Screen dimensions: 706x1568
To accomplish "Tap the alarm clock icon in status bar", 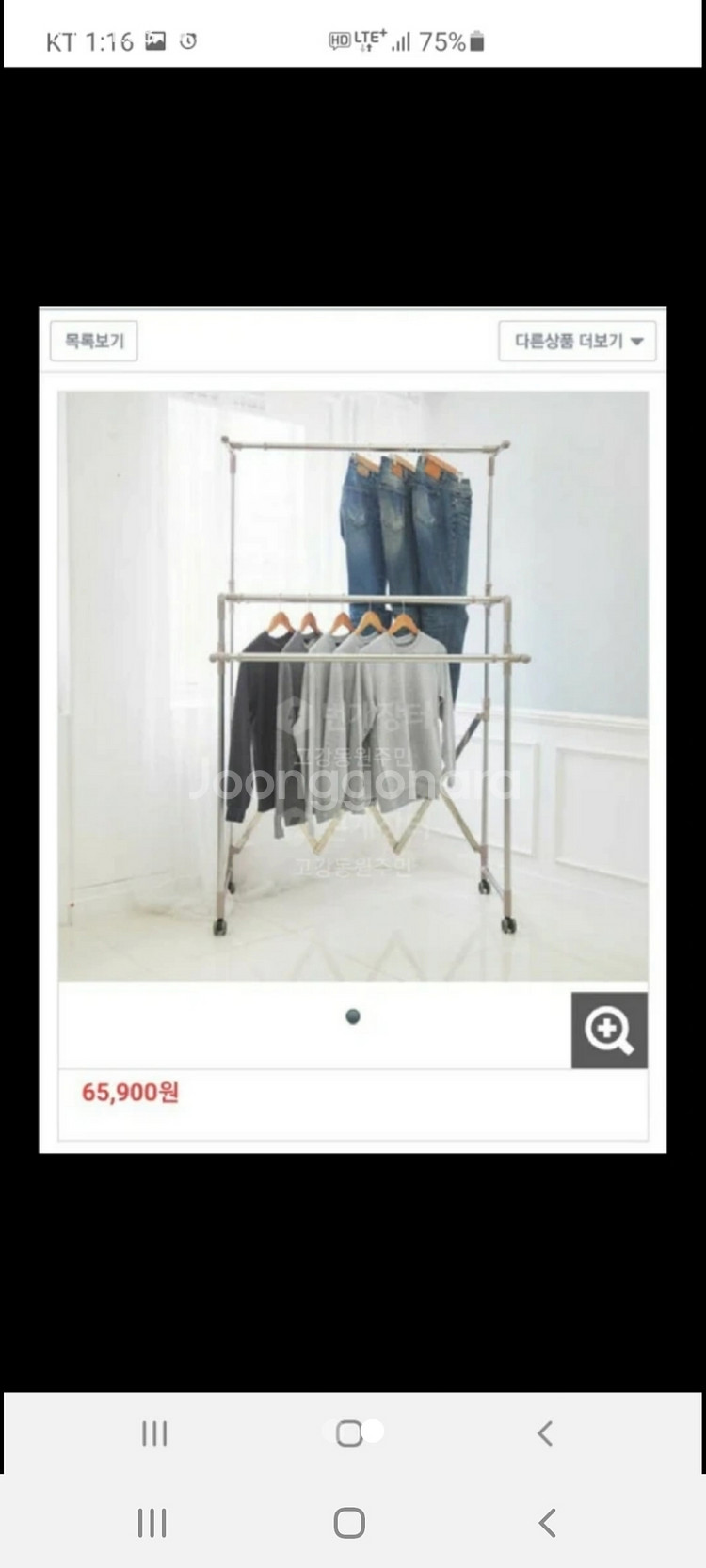I will click(188, 40).
